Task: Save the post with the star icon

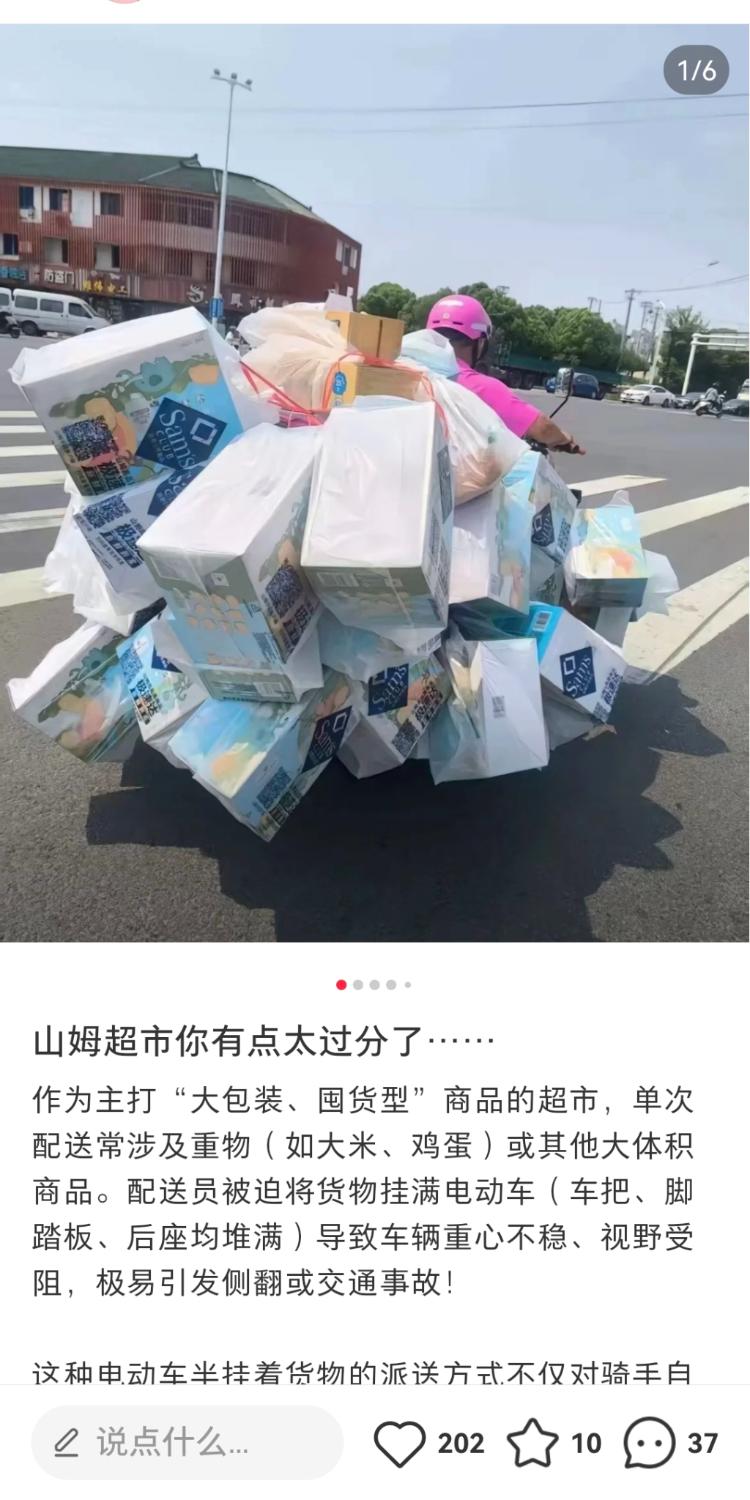Action: (532, 1443)
